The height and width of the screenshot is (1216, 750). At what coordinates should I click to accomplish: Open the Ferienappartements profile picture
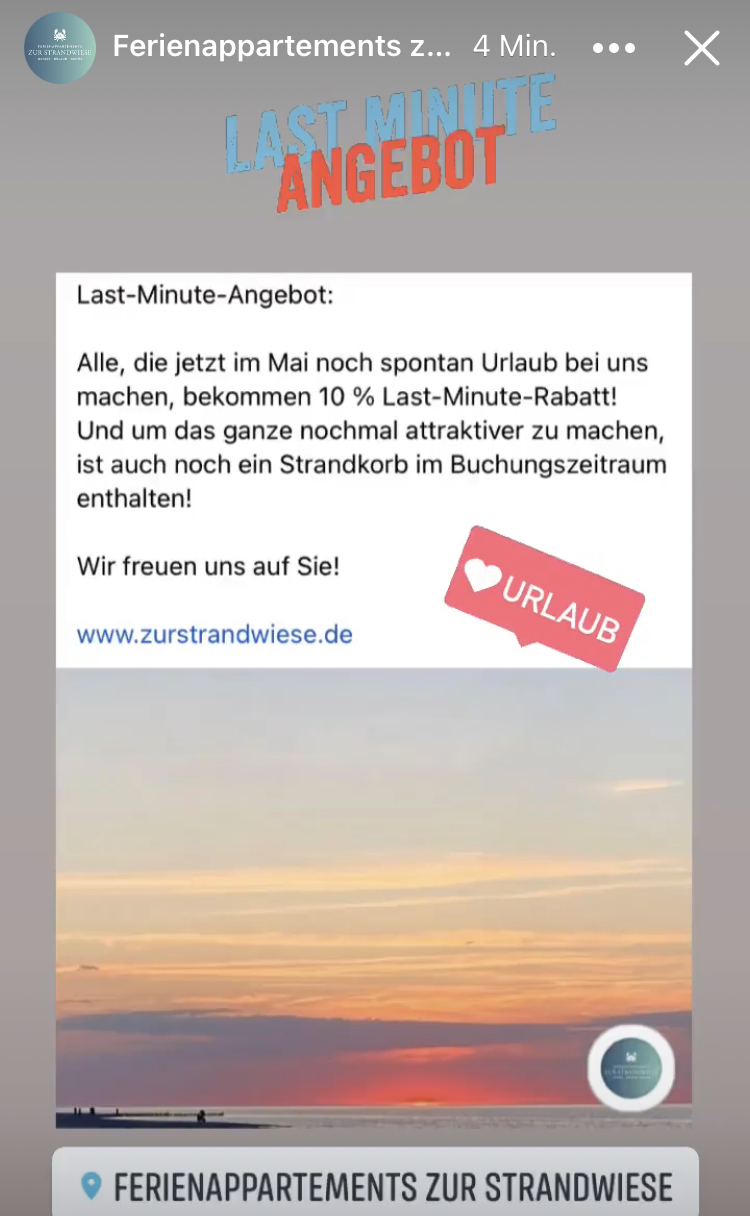click(60, 47)
